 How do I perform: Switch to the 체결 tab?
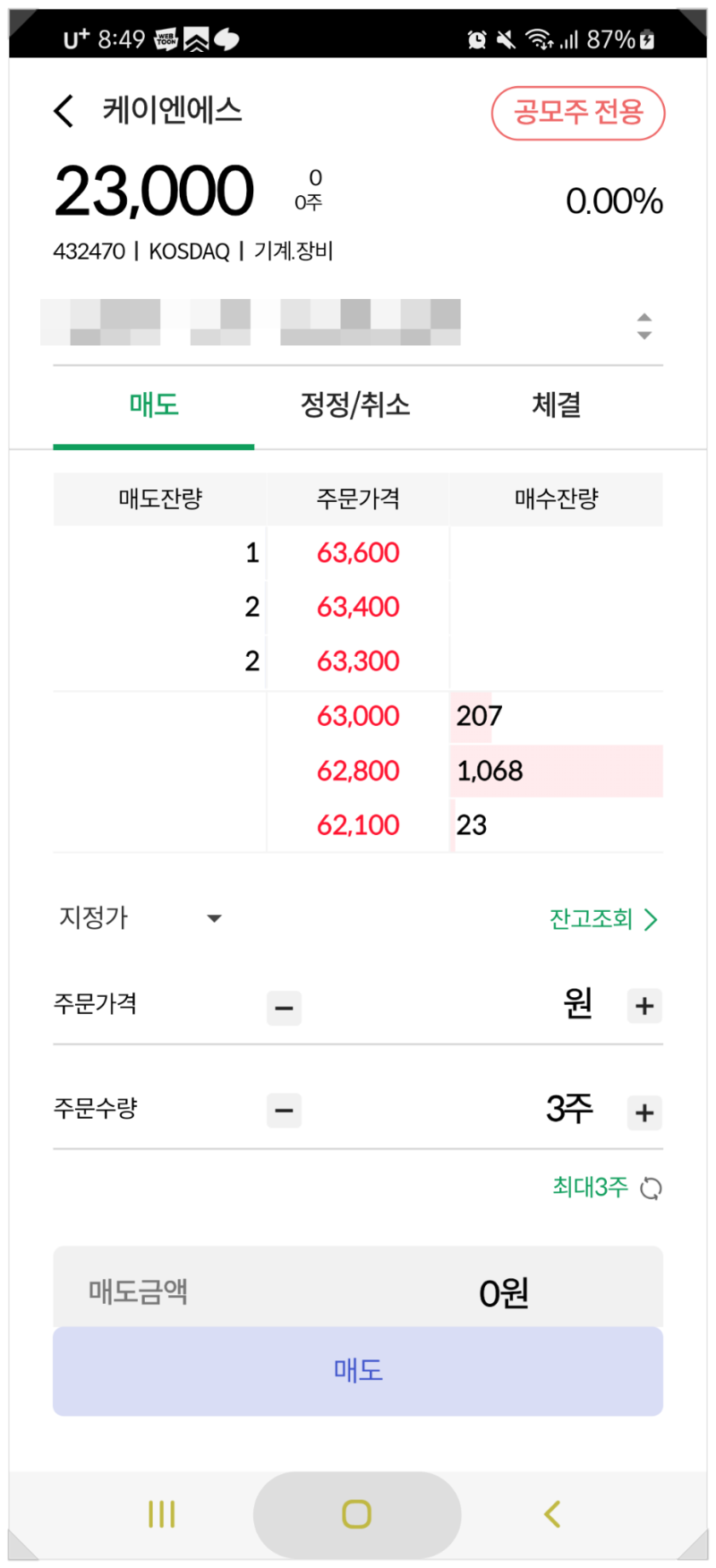point(557,405)
